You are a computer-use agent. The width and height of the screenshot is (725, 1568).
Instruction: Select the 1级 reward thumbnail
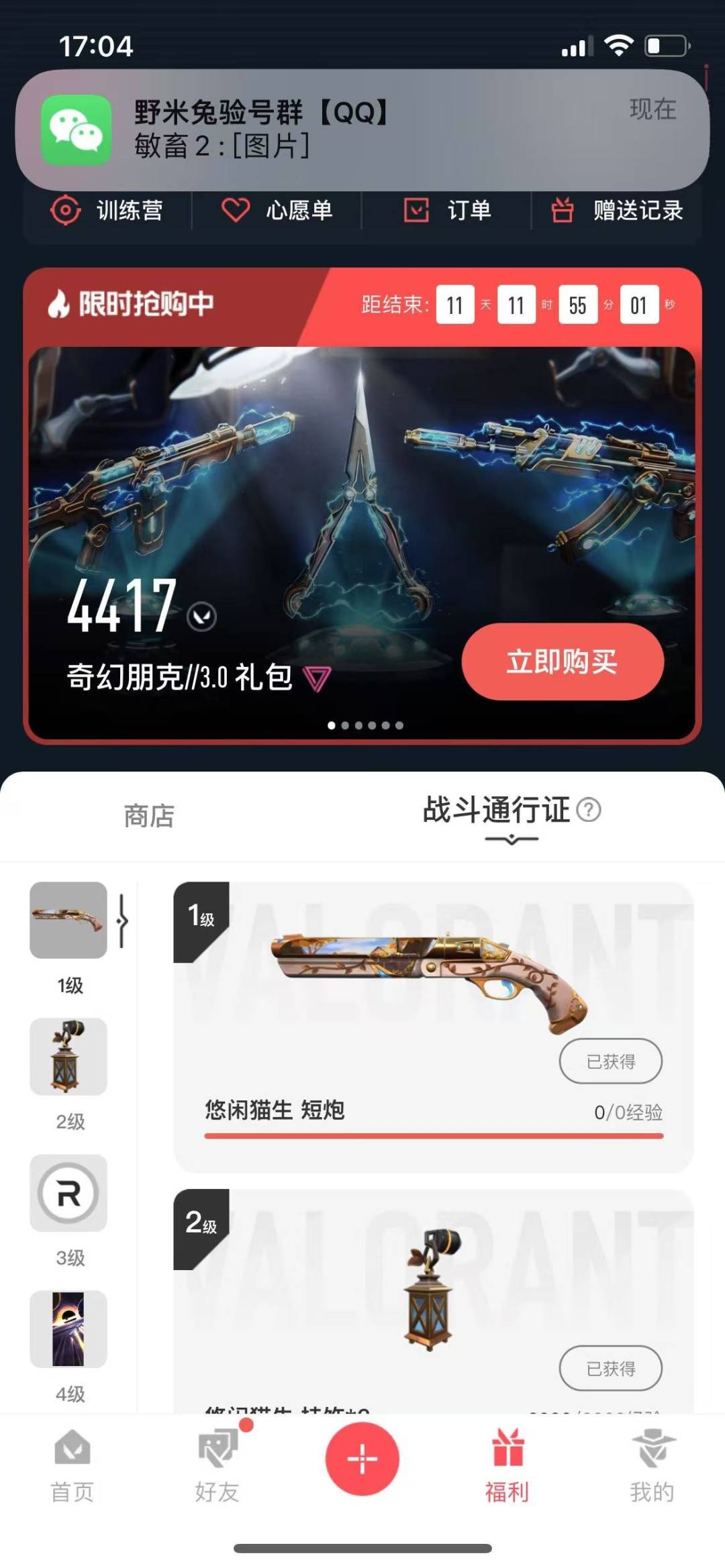pos(68,920)
